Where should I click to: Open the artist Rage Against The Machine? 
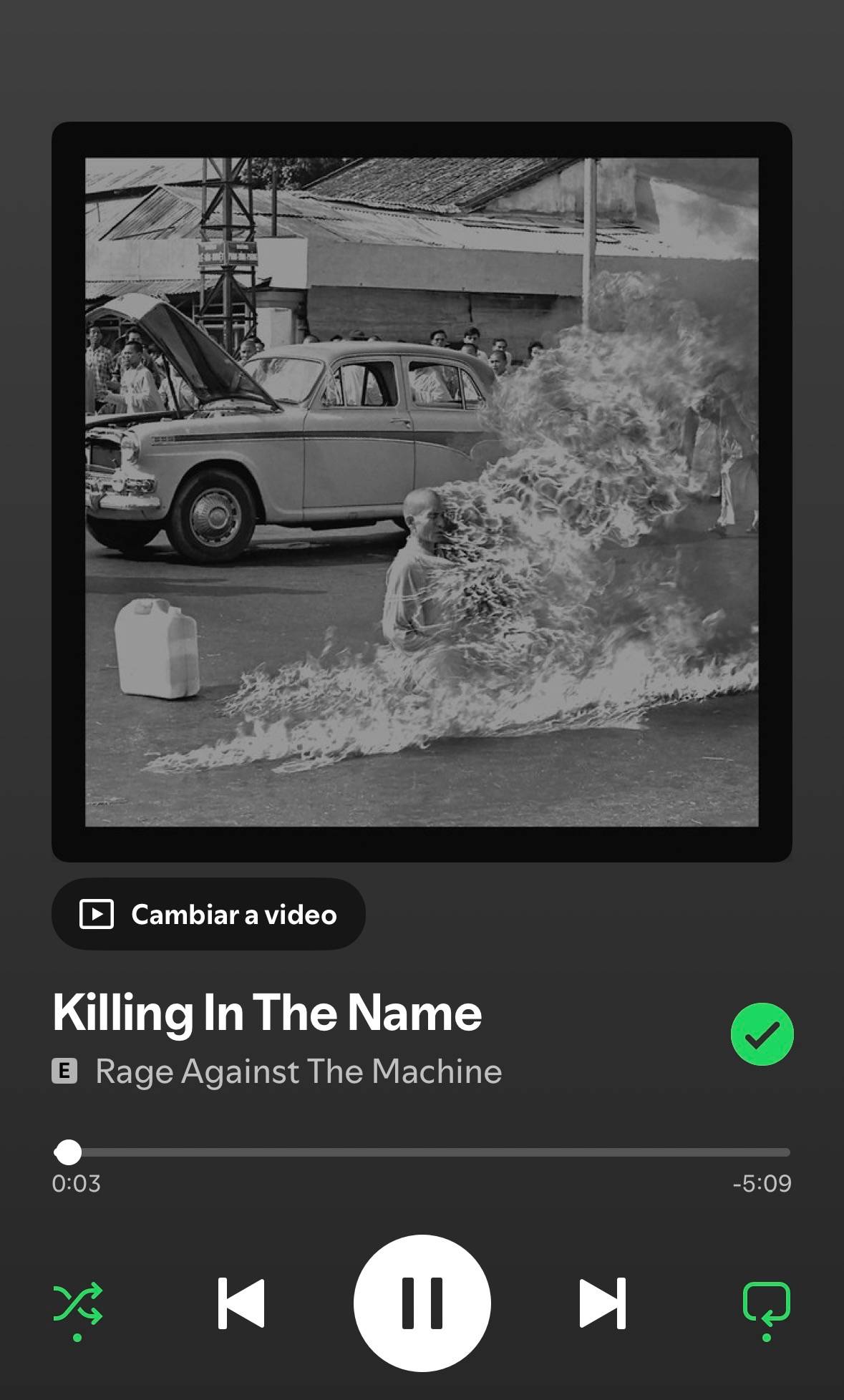pyautogui.click(x=299, y=1071)
